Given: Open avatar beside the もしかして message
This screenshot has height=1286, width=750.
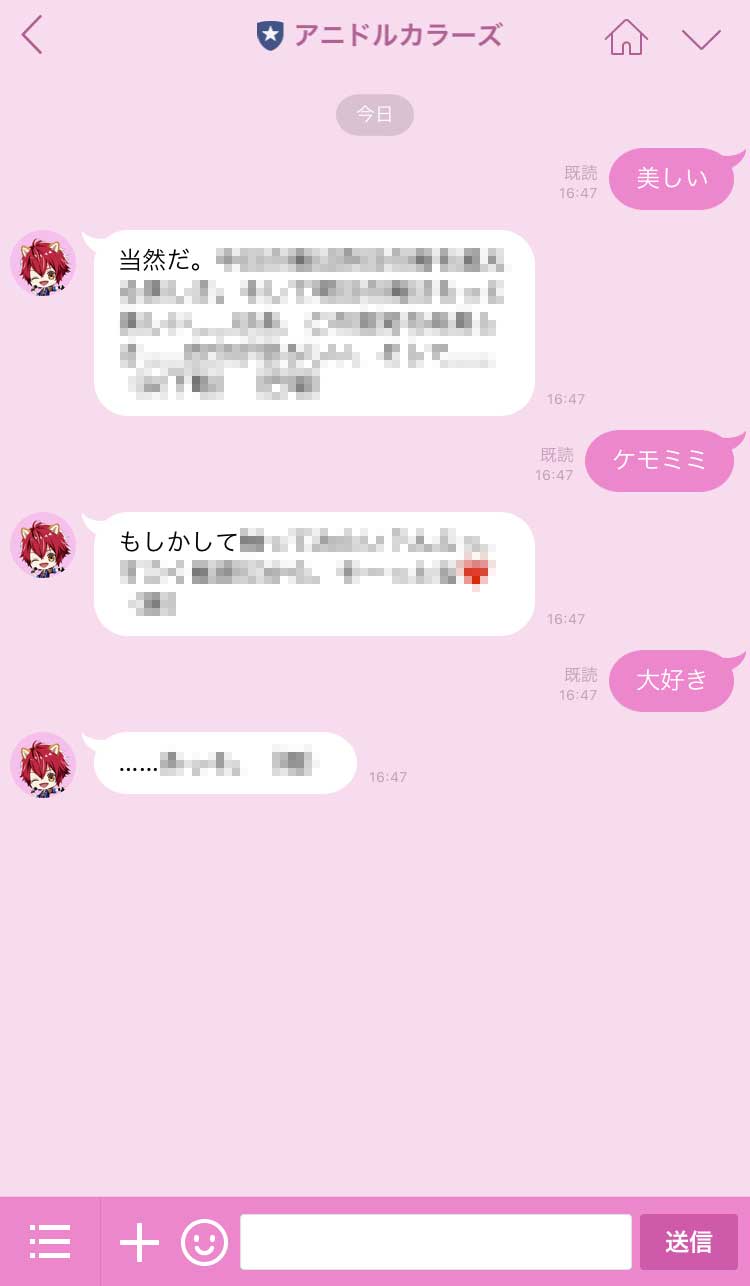Looking at the screenshot, I should pos(43,545).
